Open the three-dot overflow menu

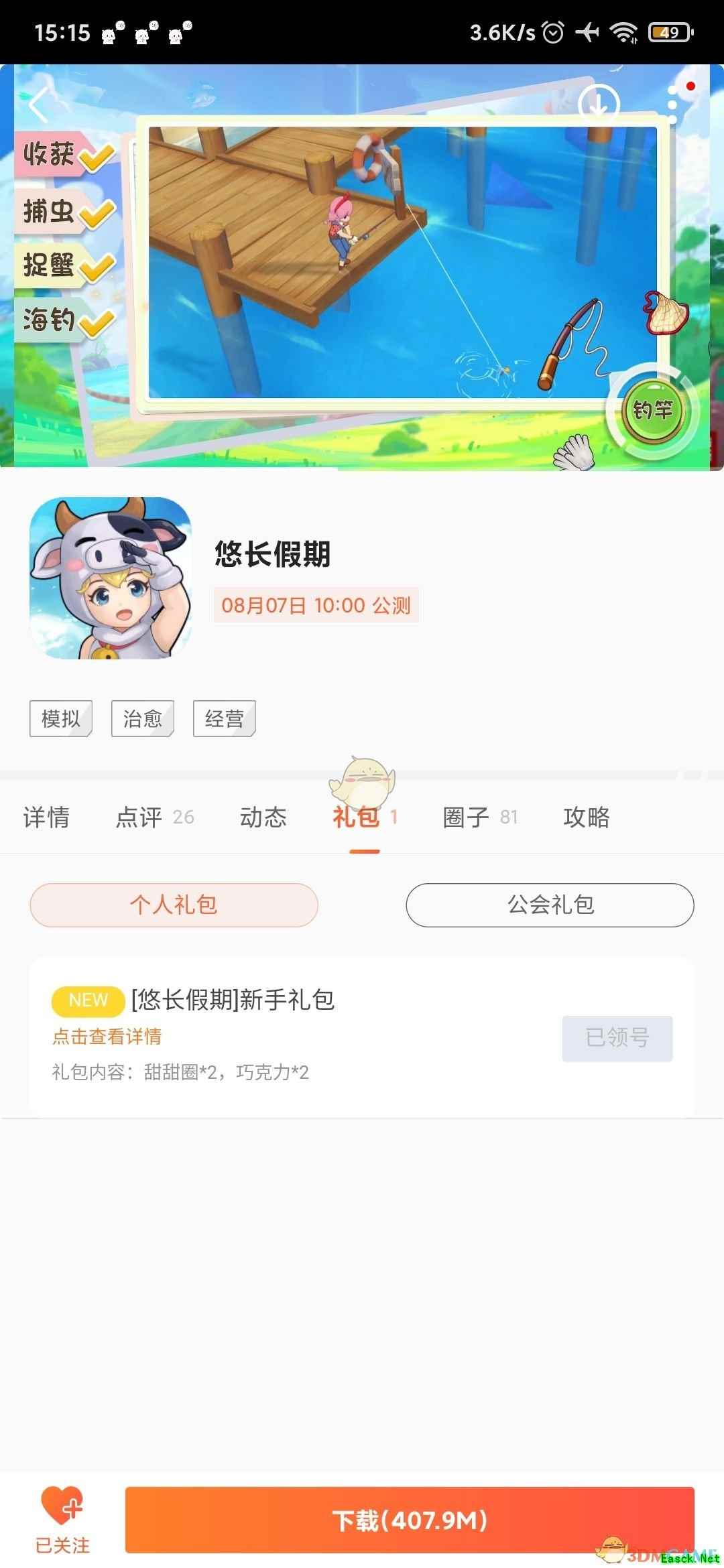(672, 105)
